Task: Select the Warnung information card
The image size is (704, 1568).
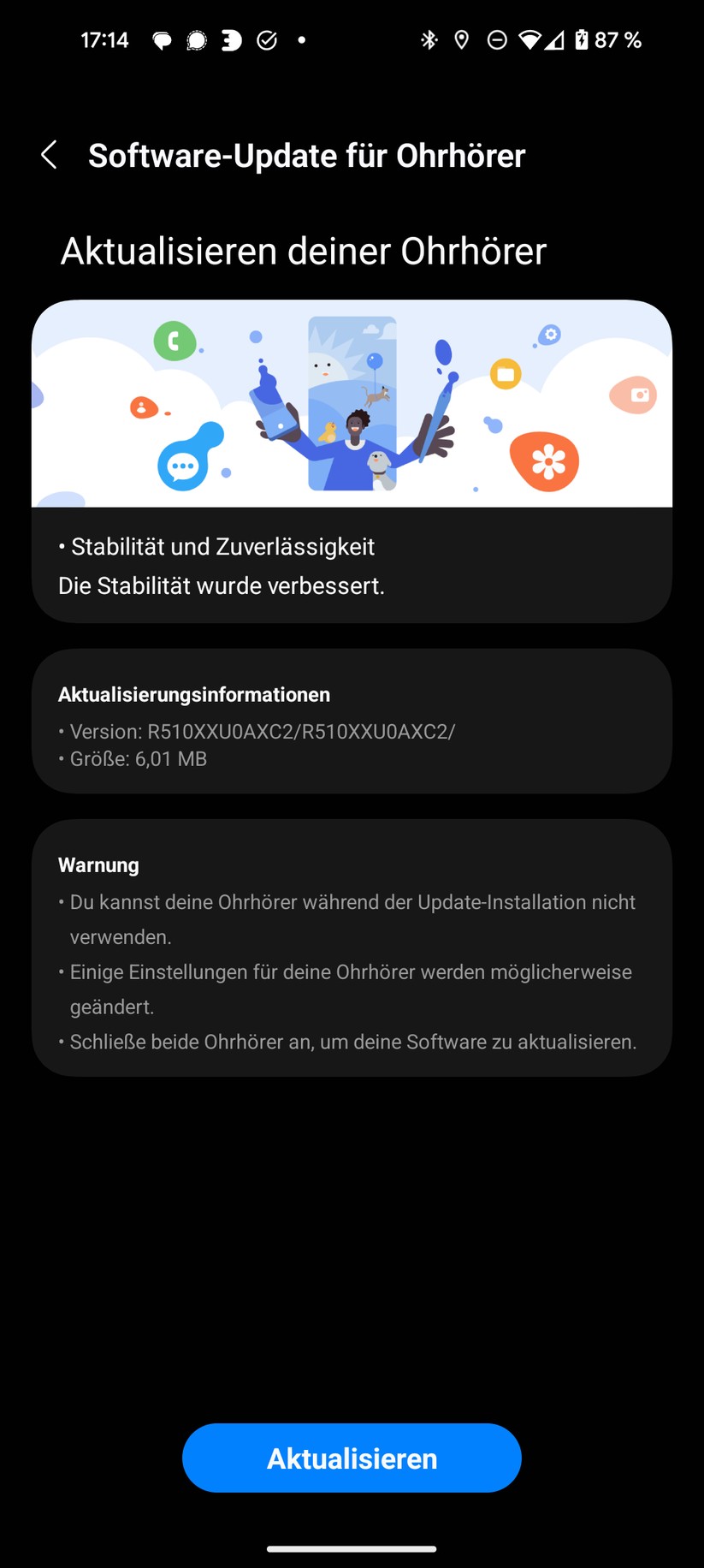Action: 352,947
